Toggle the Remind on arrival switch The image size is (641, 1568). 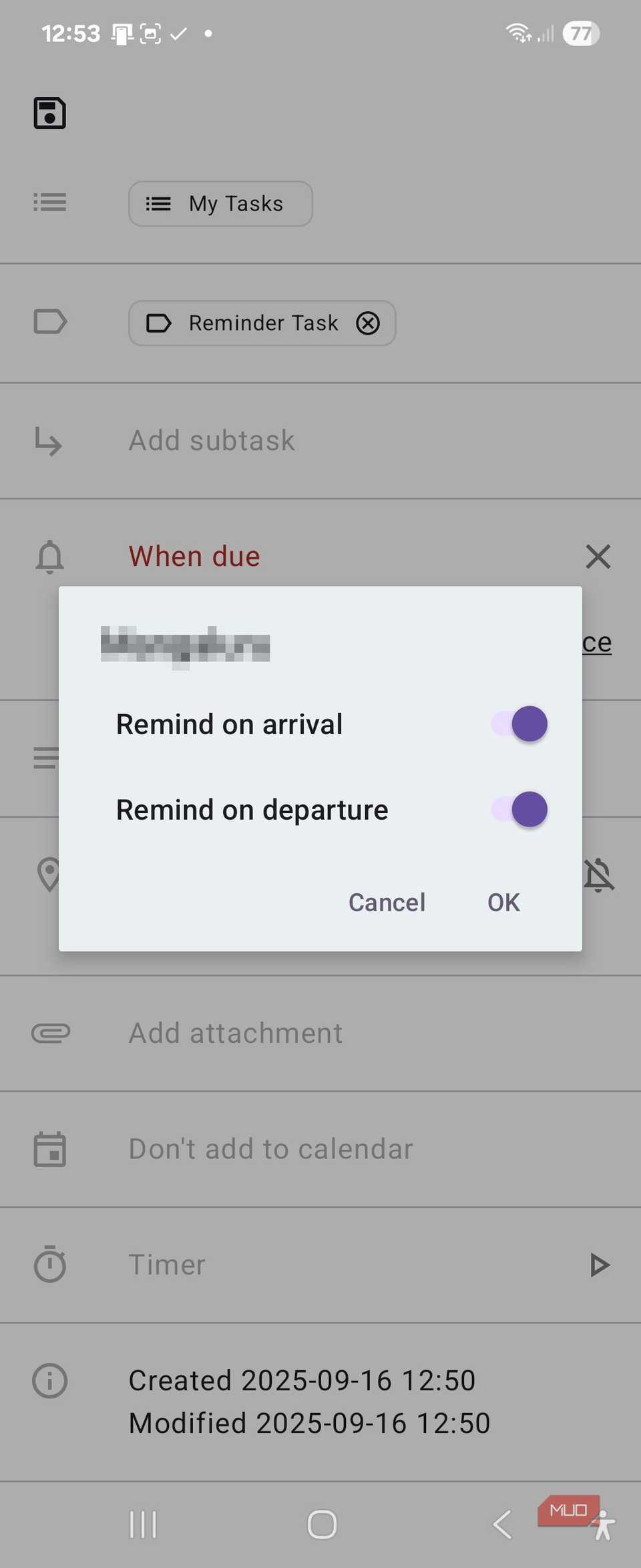coord(519,724)
